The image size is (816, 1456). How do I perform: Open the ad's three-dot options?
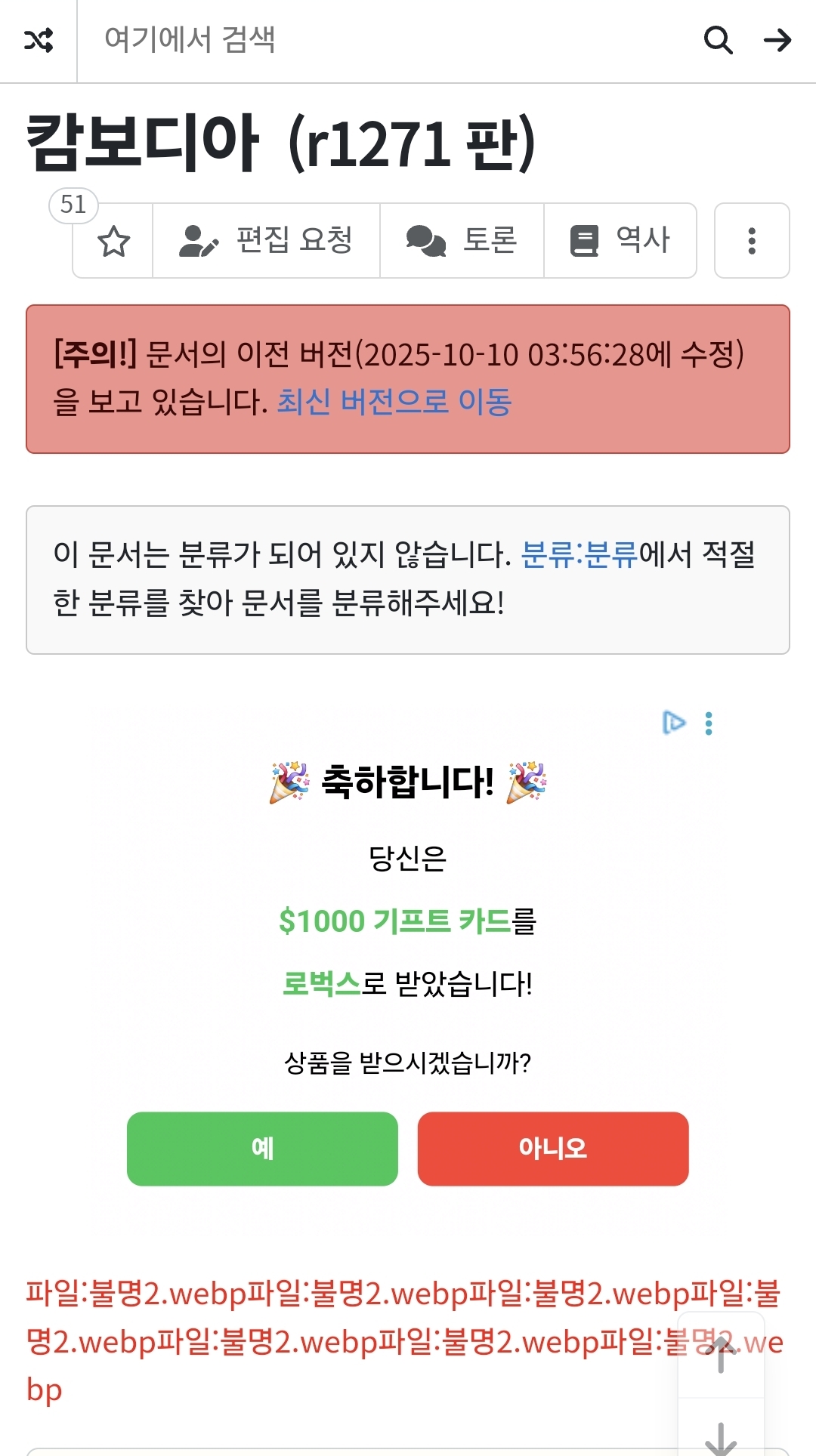709,723
